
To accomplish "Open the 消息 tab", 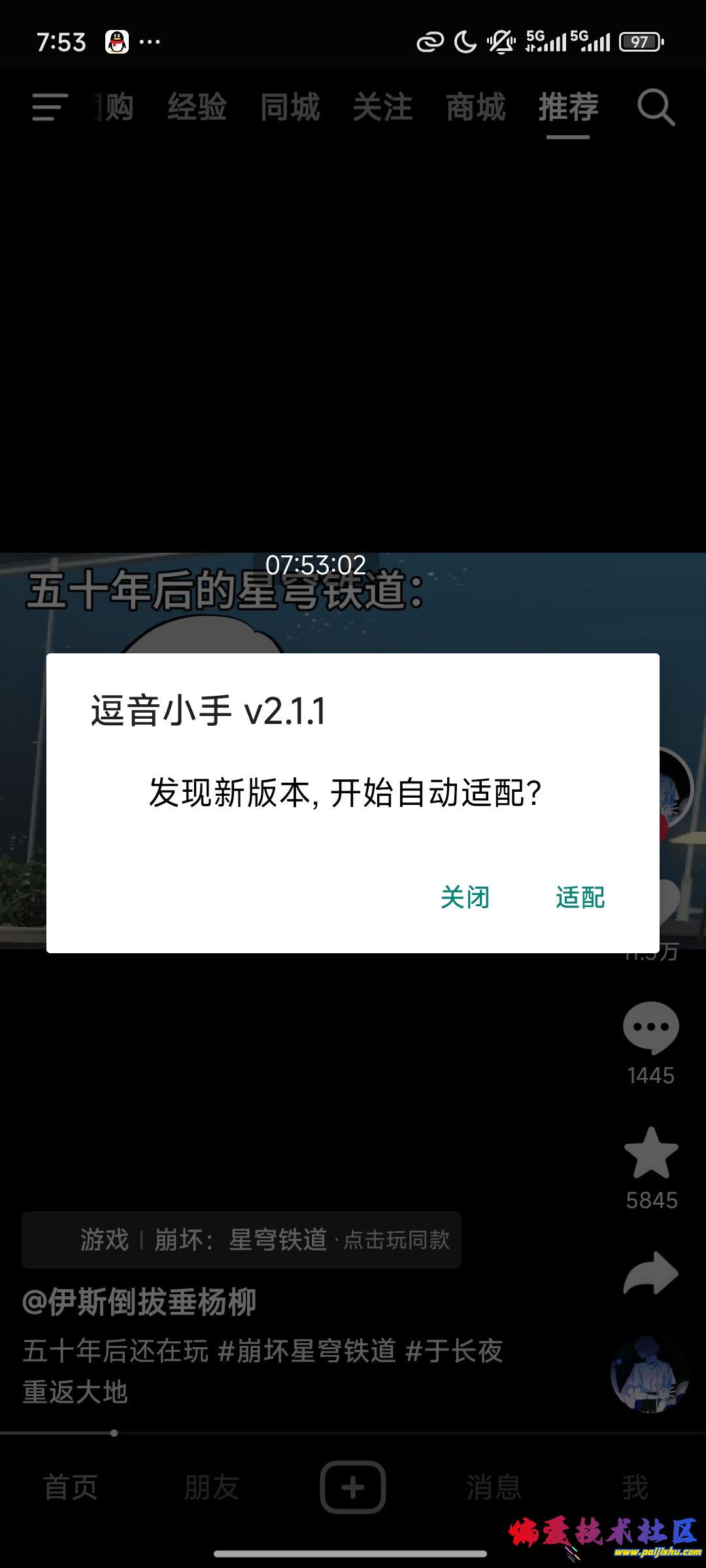I will (x=494, y=1488).
